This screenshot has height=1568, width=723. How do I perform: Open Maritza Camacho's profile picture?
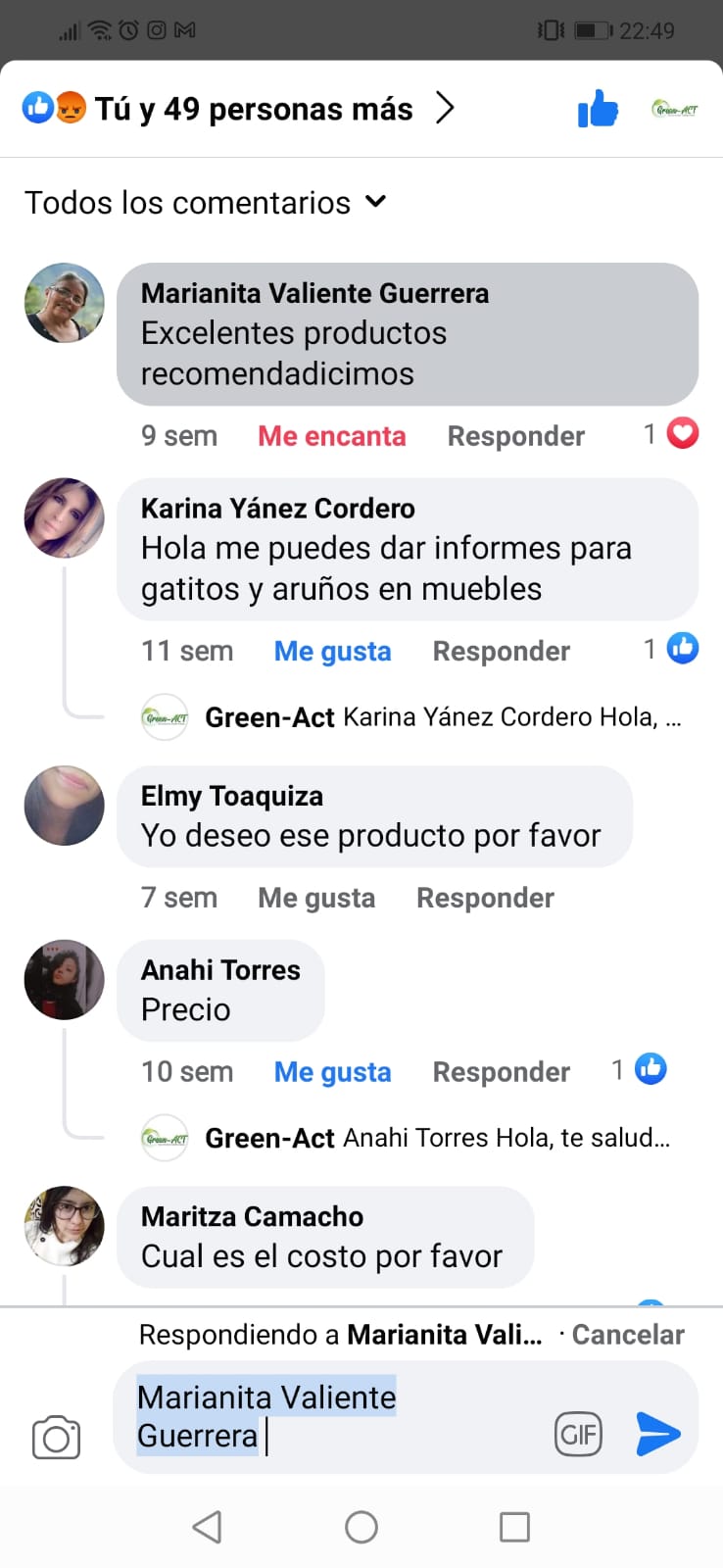click(64, 1226)
